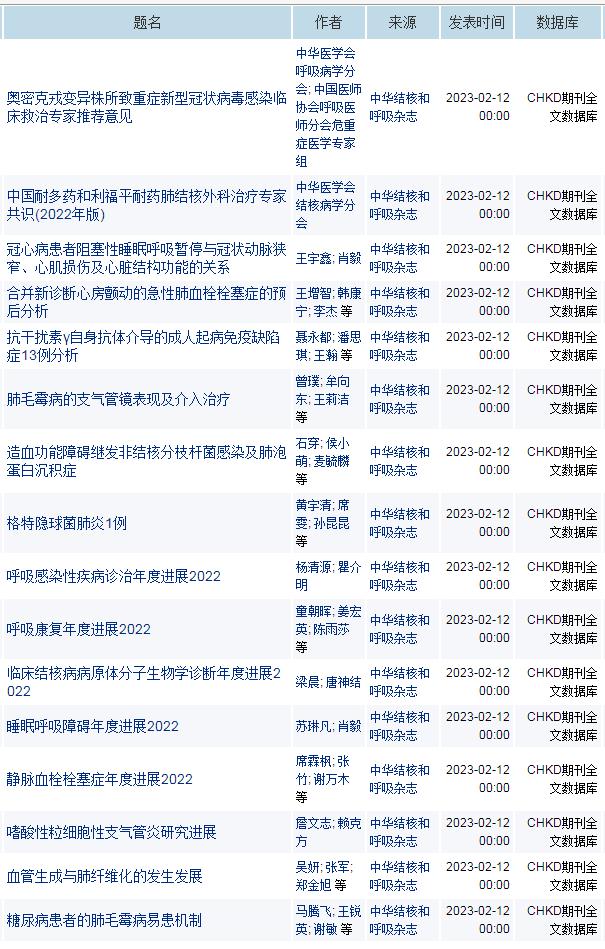View 嗜酸性粒细胞性支气管炎研究进展
This screenshot has width=605, height=949.
tap(111, 832)
